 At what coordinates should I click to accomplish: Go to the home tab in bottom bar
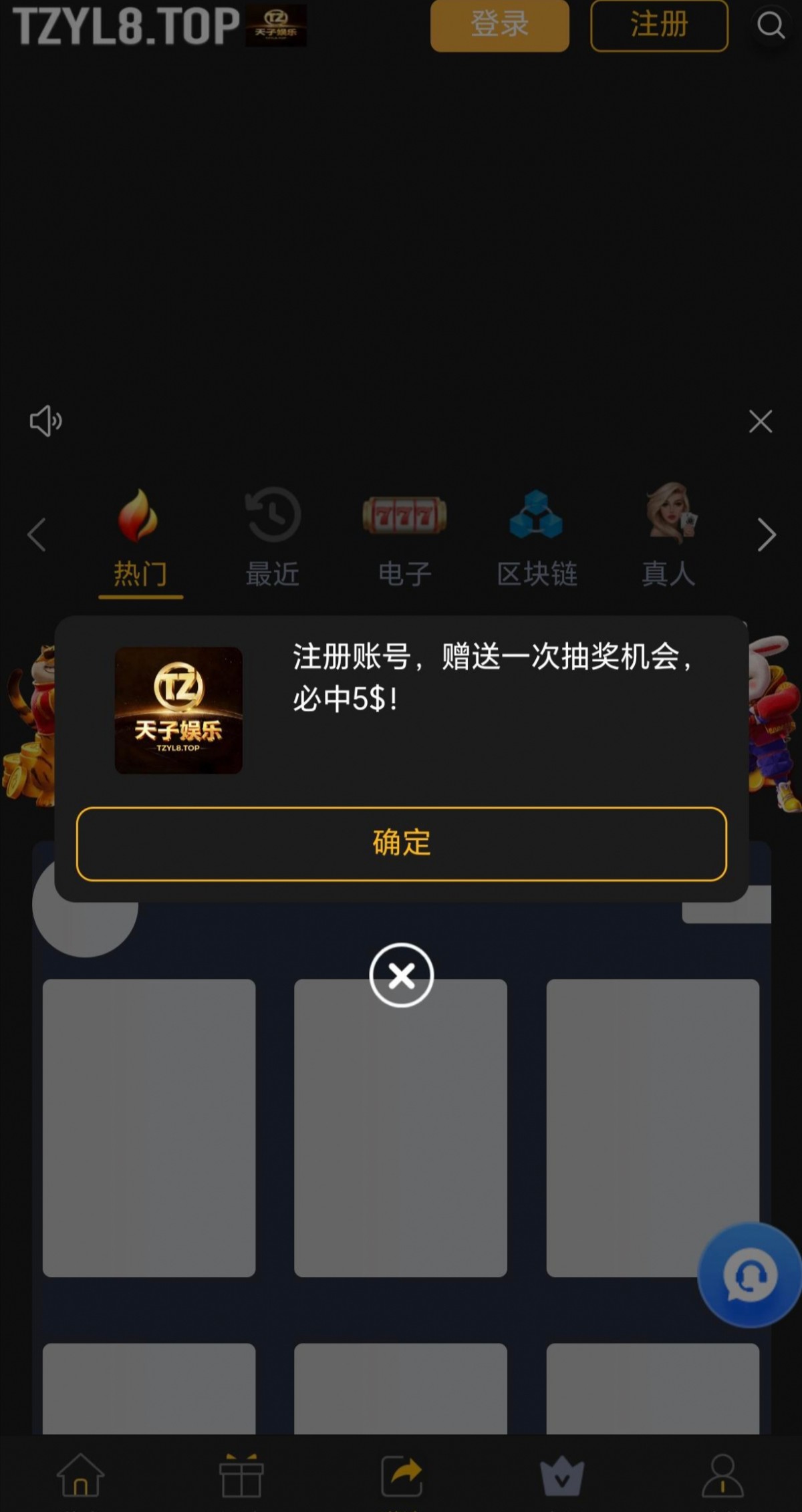pos(80,1475)
